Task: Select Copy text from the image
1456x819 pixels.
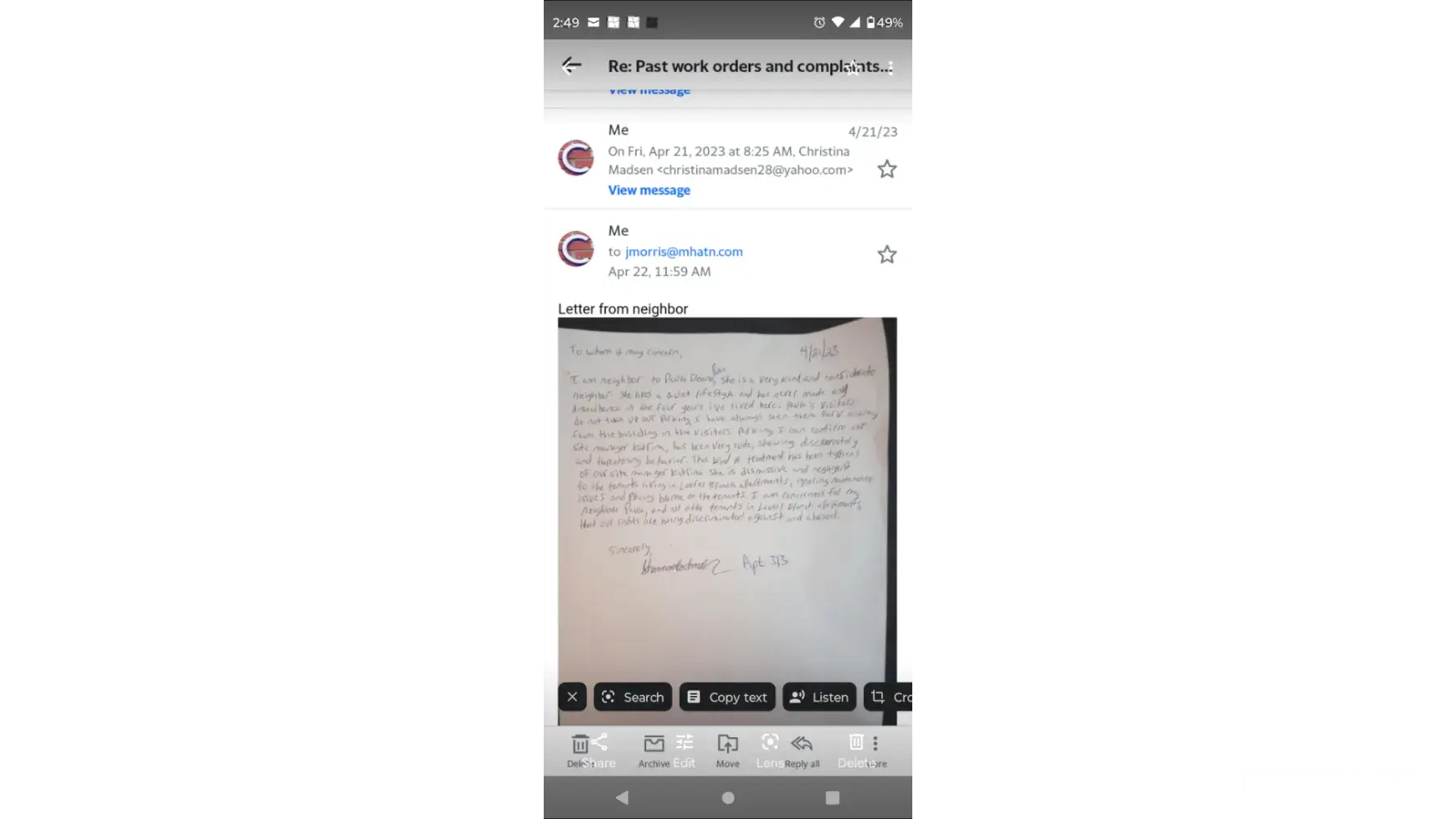Action: pos(726,697)
